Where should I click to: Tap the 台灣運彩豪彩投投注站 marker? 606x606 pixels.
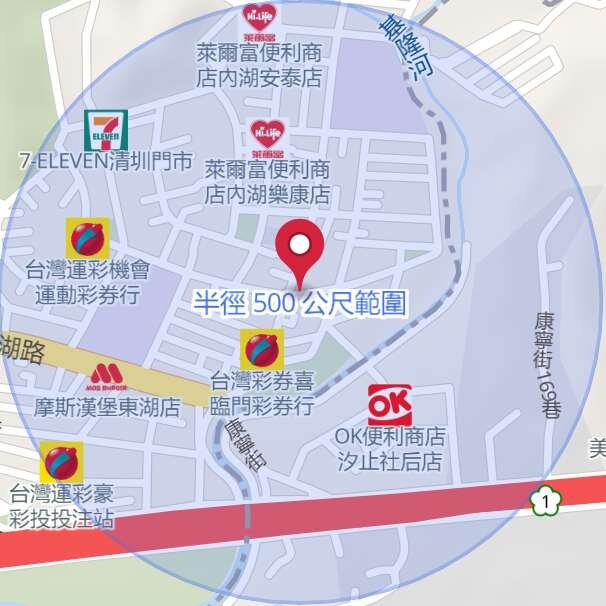(61, 462)
